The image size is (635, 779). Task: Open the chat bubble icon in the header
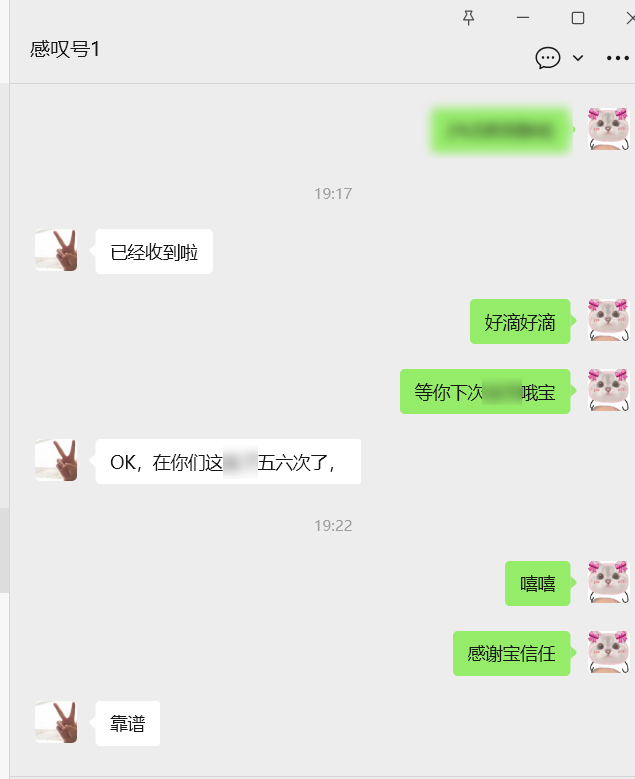click(548, 58)
